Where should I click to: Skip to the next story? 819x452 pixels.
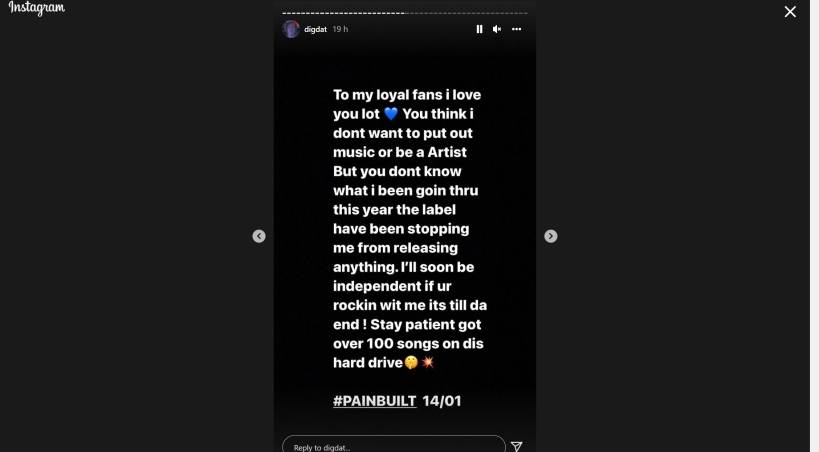click(550, 236)
